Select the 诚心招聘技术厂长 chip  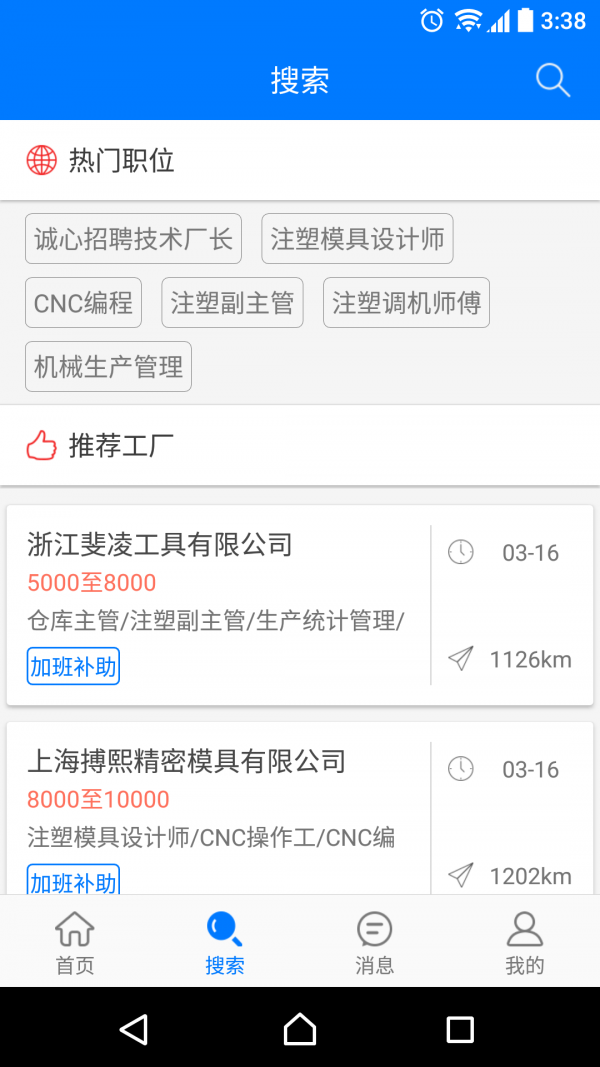click(133, 239)
